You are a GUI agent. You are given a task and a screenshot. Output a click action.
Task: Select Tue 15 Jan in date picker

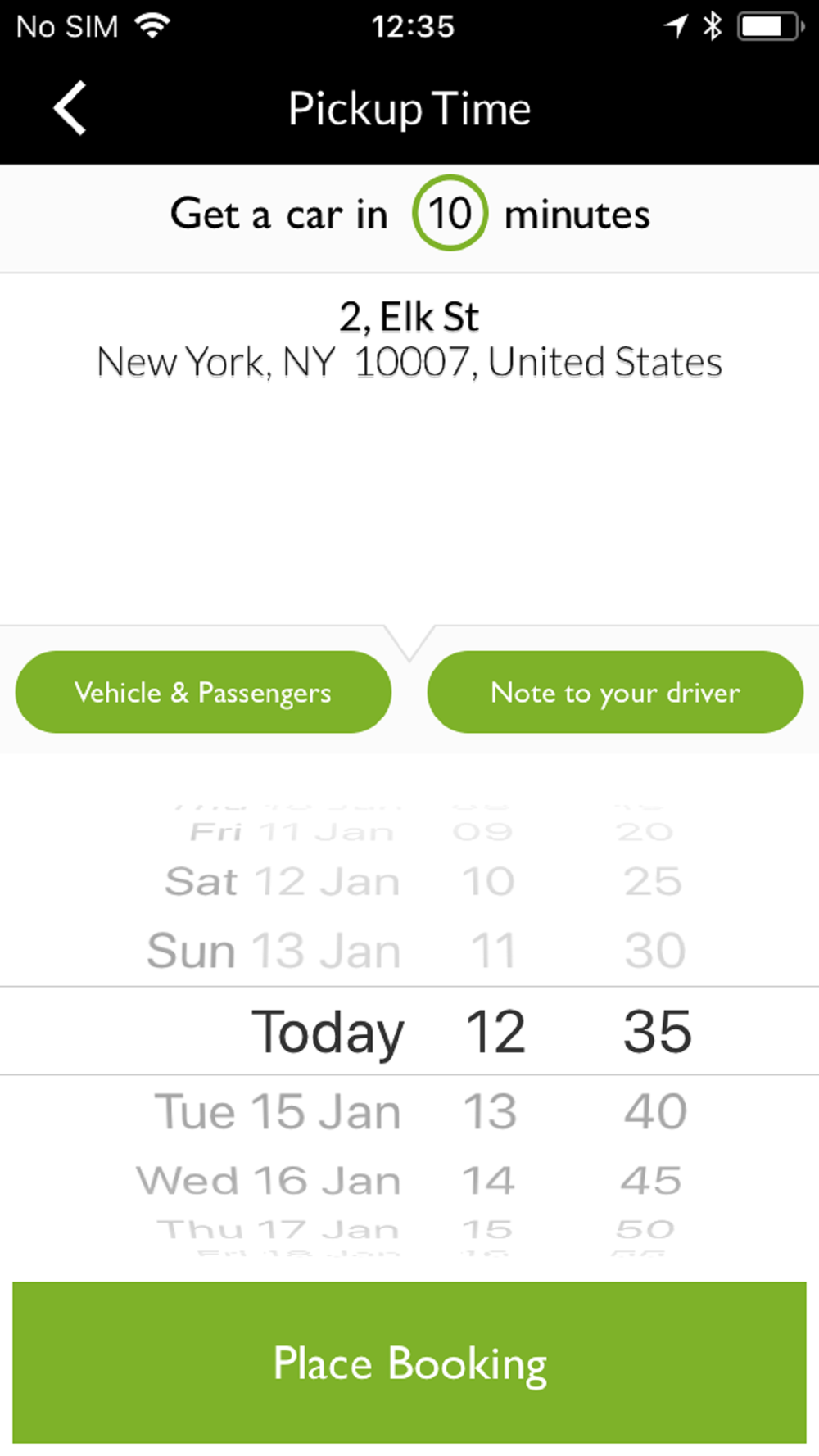coord(277,1112)
